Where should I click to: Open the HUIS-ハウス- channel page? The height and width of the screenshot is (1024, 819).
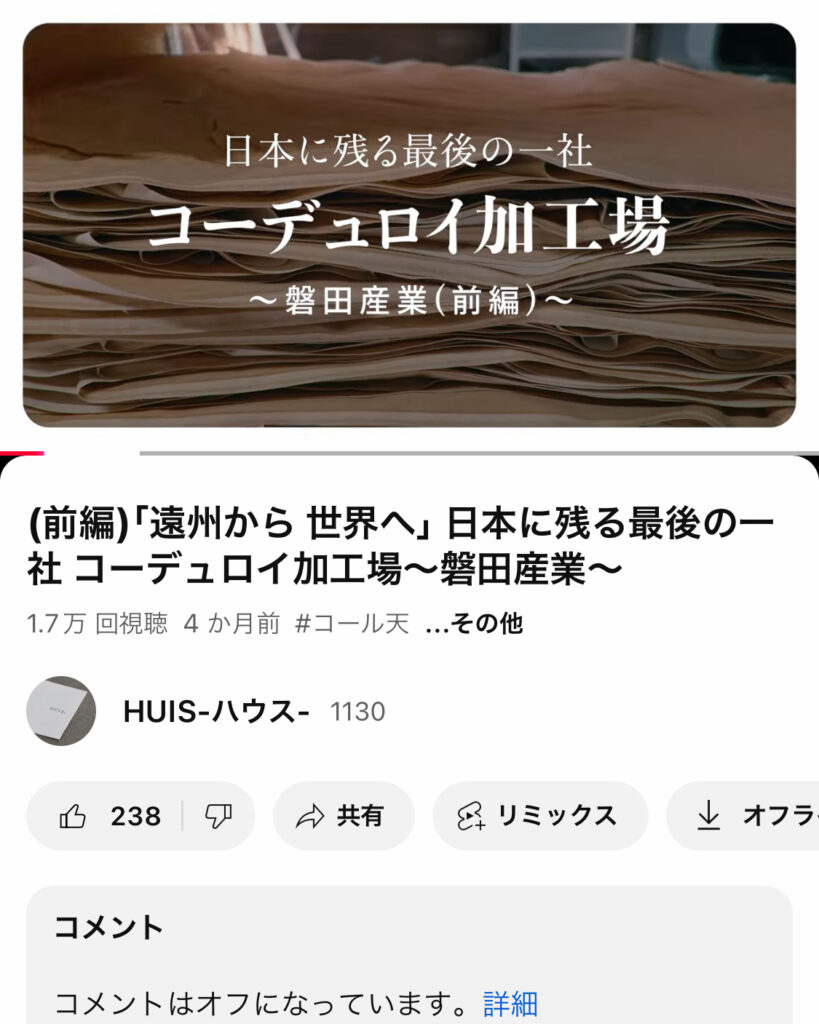[x=215, y=711]
